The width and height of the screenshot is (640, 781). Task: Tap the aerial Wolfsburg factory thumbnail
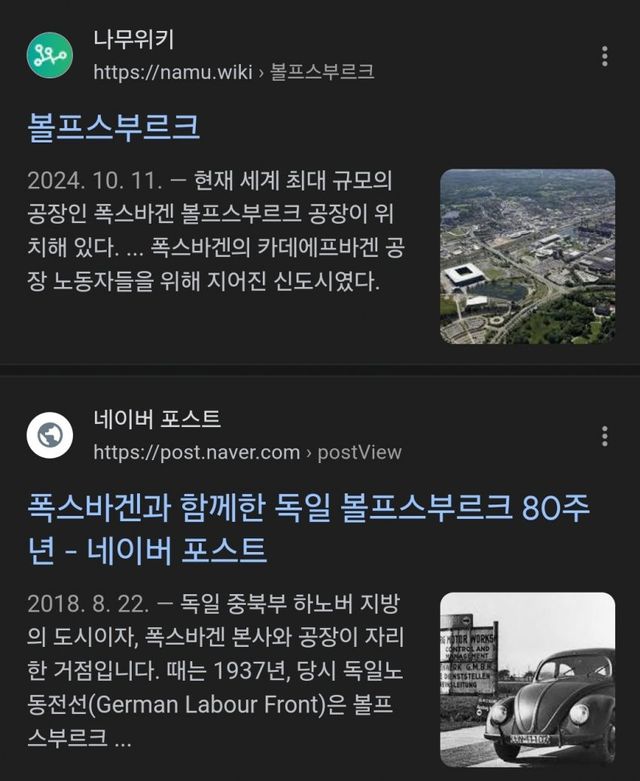pyautogui.click(x=527, y=257)
